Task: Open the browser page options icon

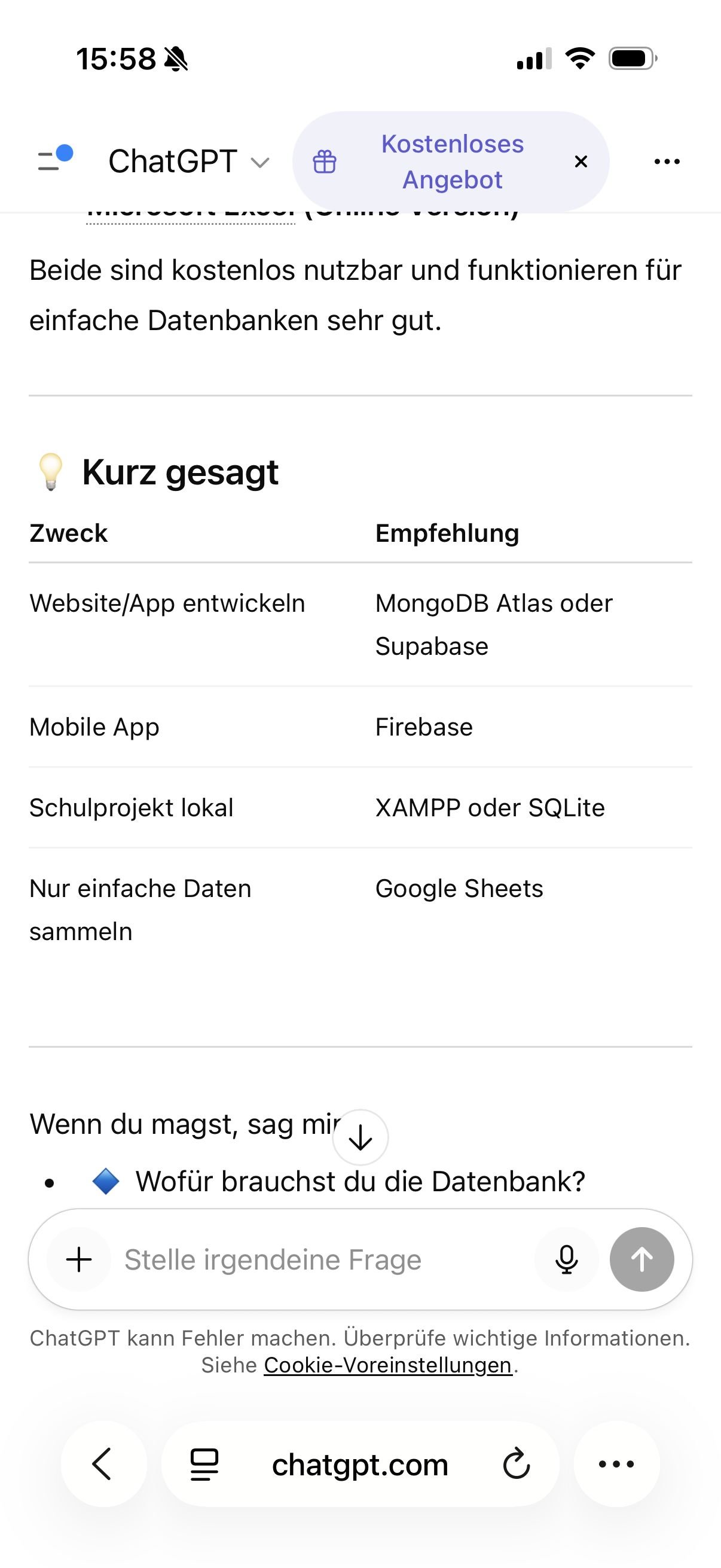Action: pyautogui.click(x=204, y=1464)
